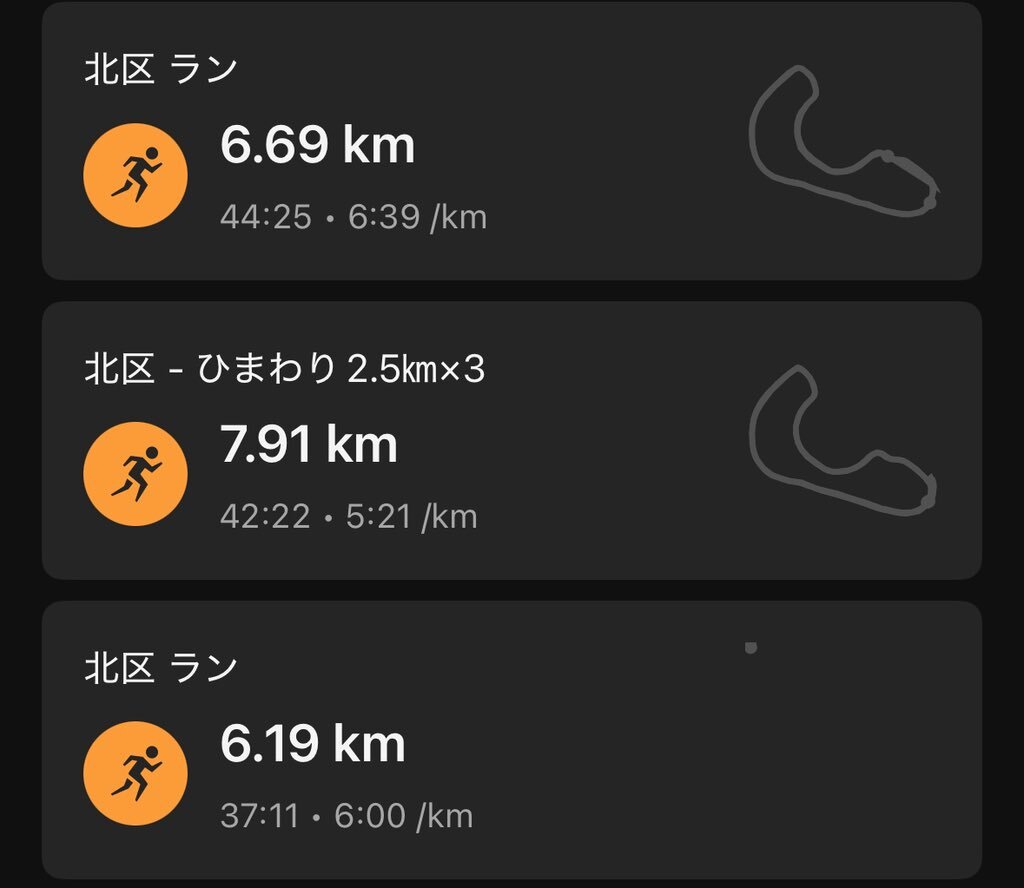This screenshot has height=888, width=1024.
Task: Open the 北区 - ひまわり 2.5㎞×3 run
Action: tap(510, 440)
